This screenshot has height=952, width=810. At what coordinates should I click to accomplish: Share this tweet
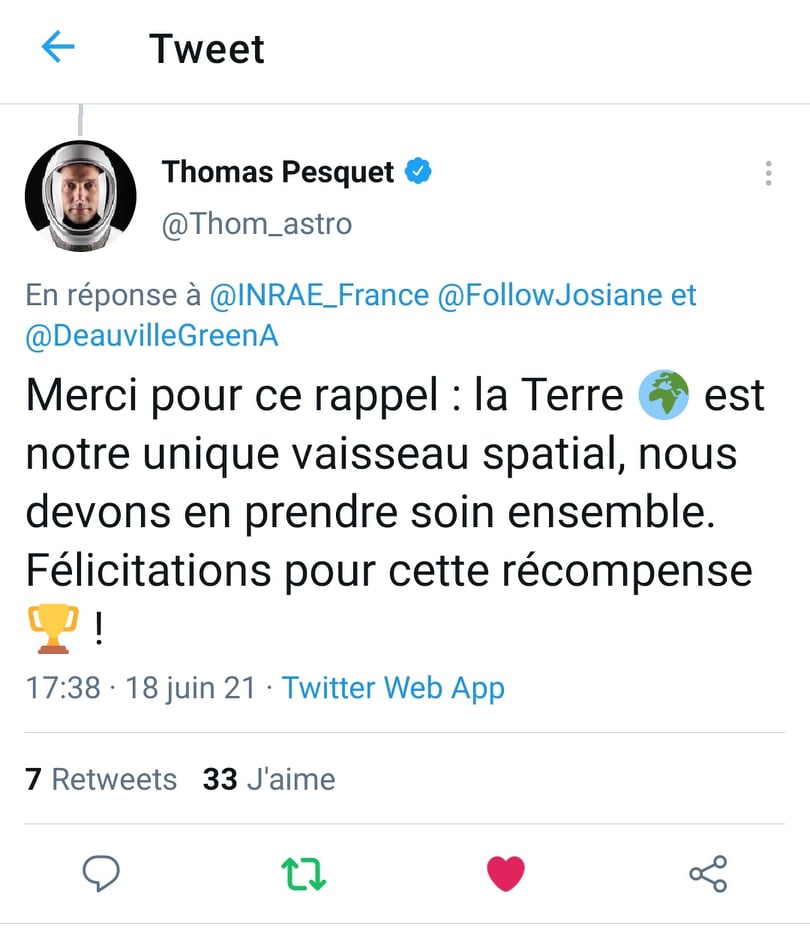coord(708,874)
